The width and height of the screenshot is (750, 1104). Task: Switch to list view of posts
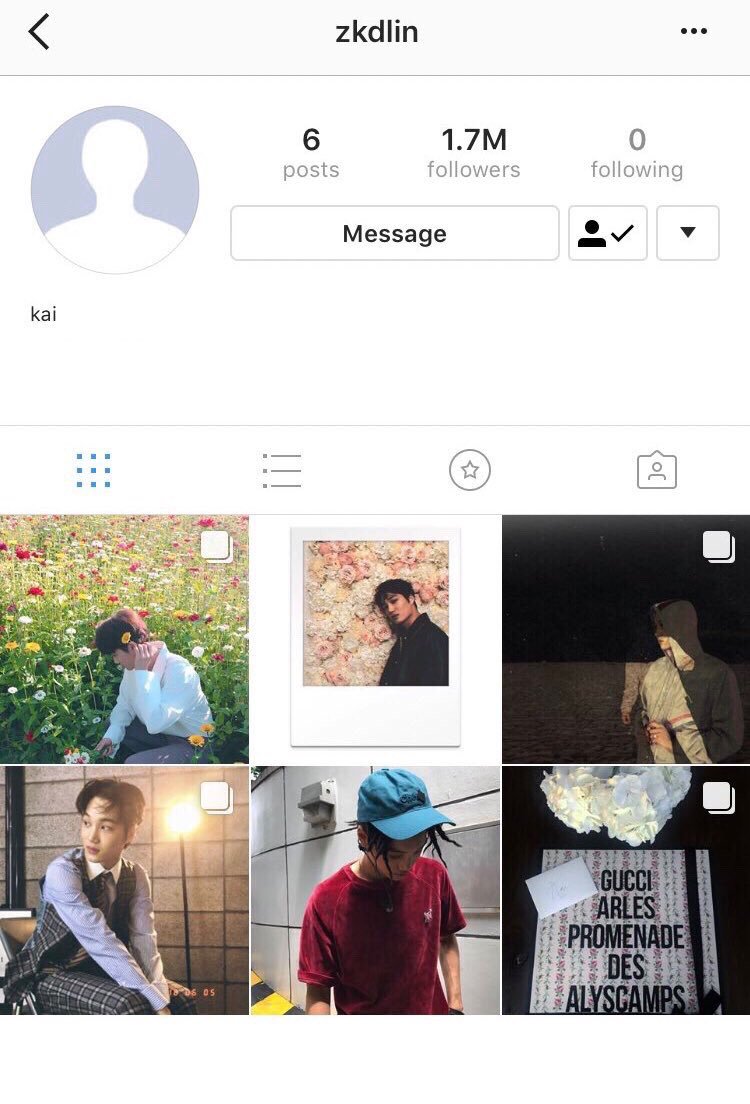point(281,469)
